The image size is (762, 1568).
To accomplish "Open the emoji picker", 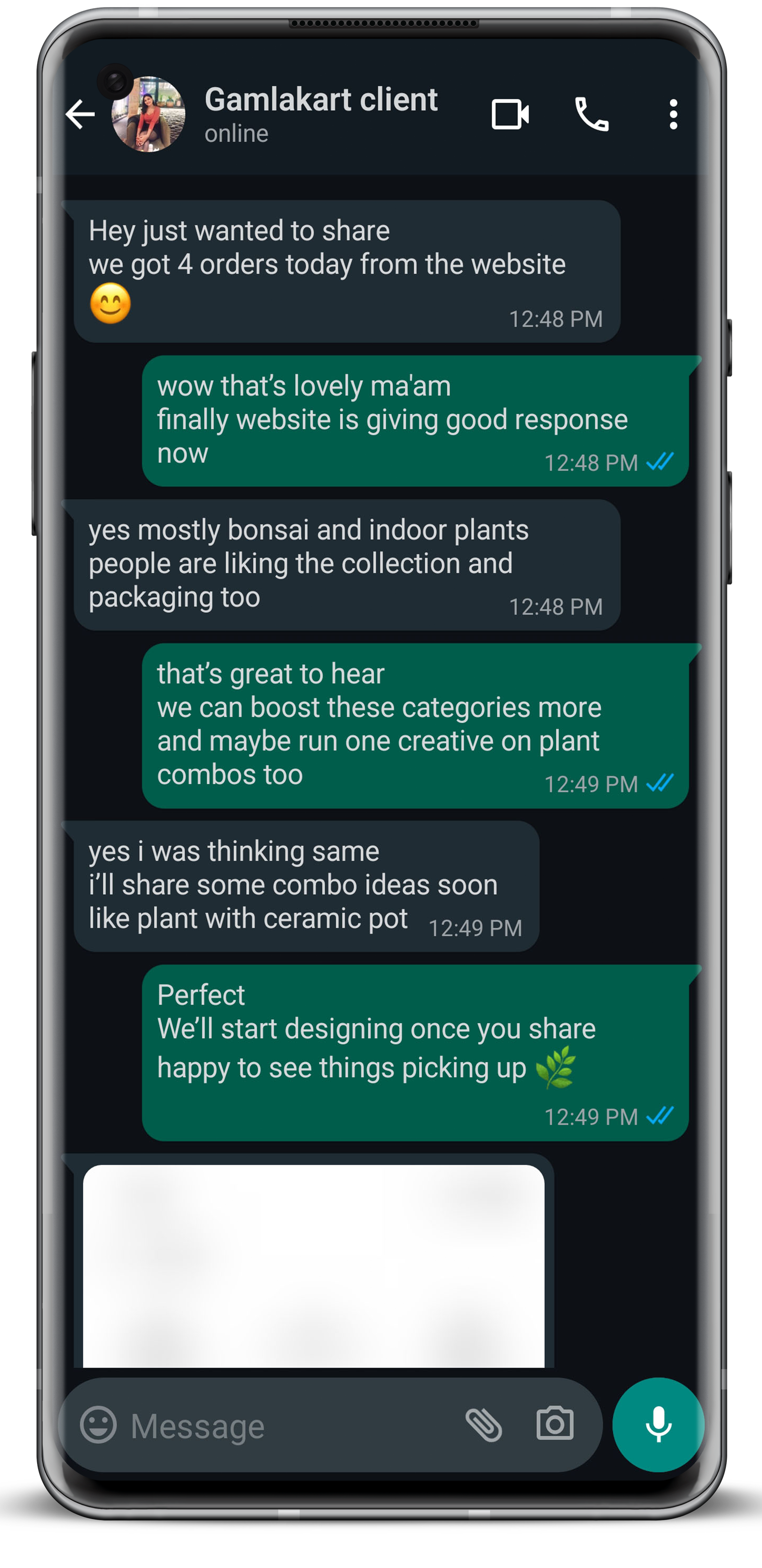I will point(99,1425).
